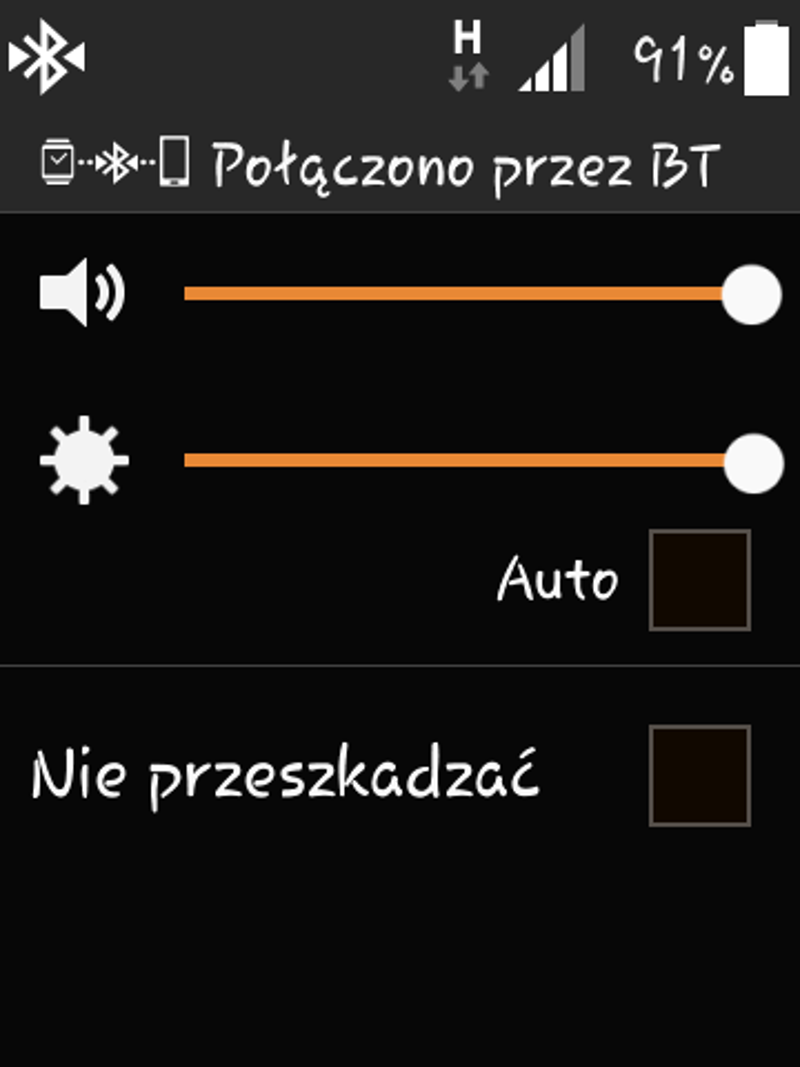Enable the Auto brightness checkbox
800x1067 pixels.
tap(699, 580)
